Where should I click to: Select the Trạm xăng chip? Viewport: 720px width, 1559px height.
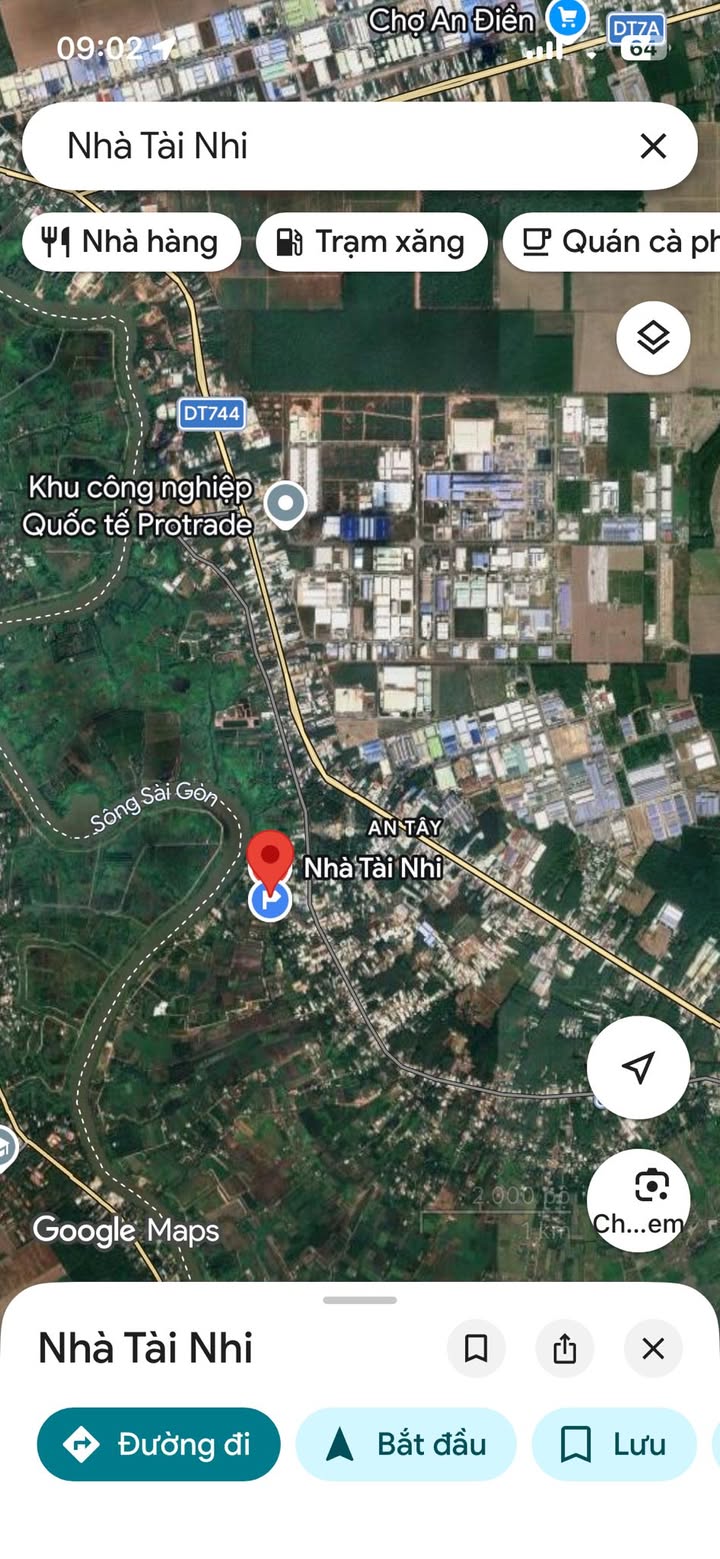click(372, 242)
